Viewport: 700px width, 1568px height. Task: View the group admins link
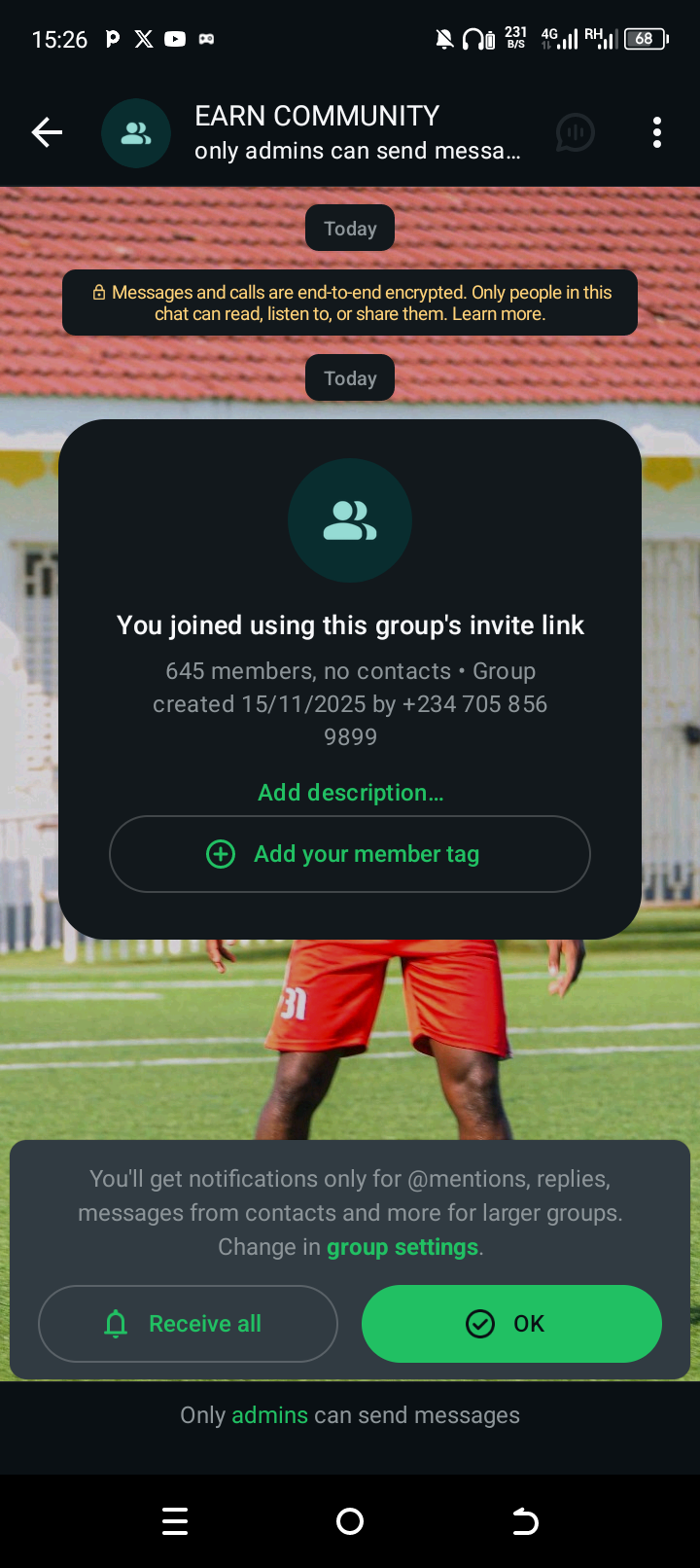269,1415
